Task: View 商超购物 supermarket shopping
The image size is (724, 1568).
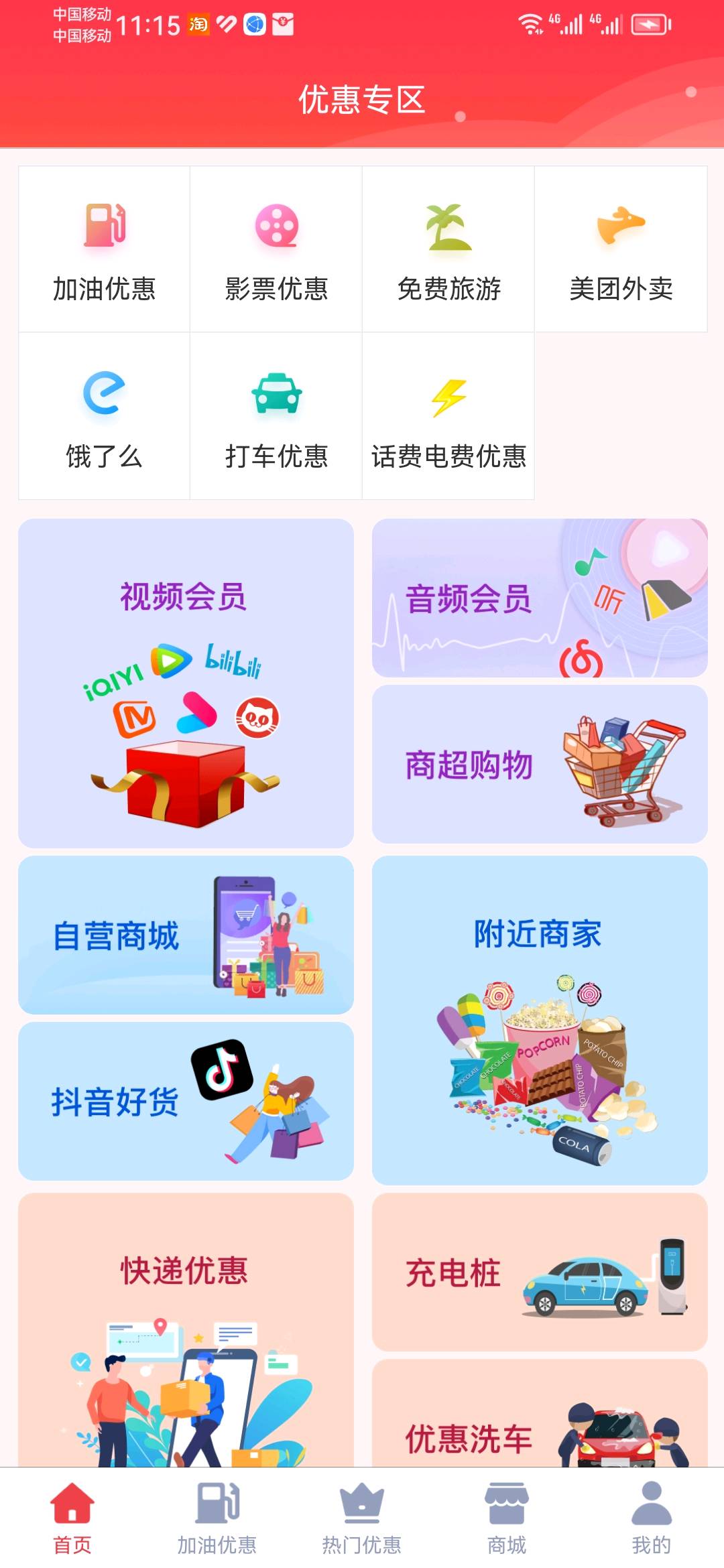Action: coord(540,764)
